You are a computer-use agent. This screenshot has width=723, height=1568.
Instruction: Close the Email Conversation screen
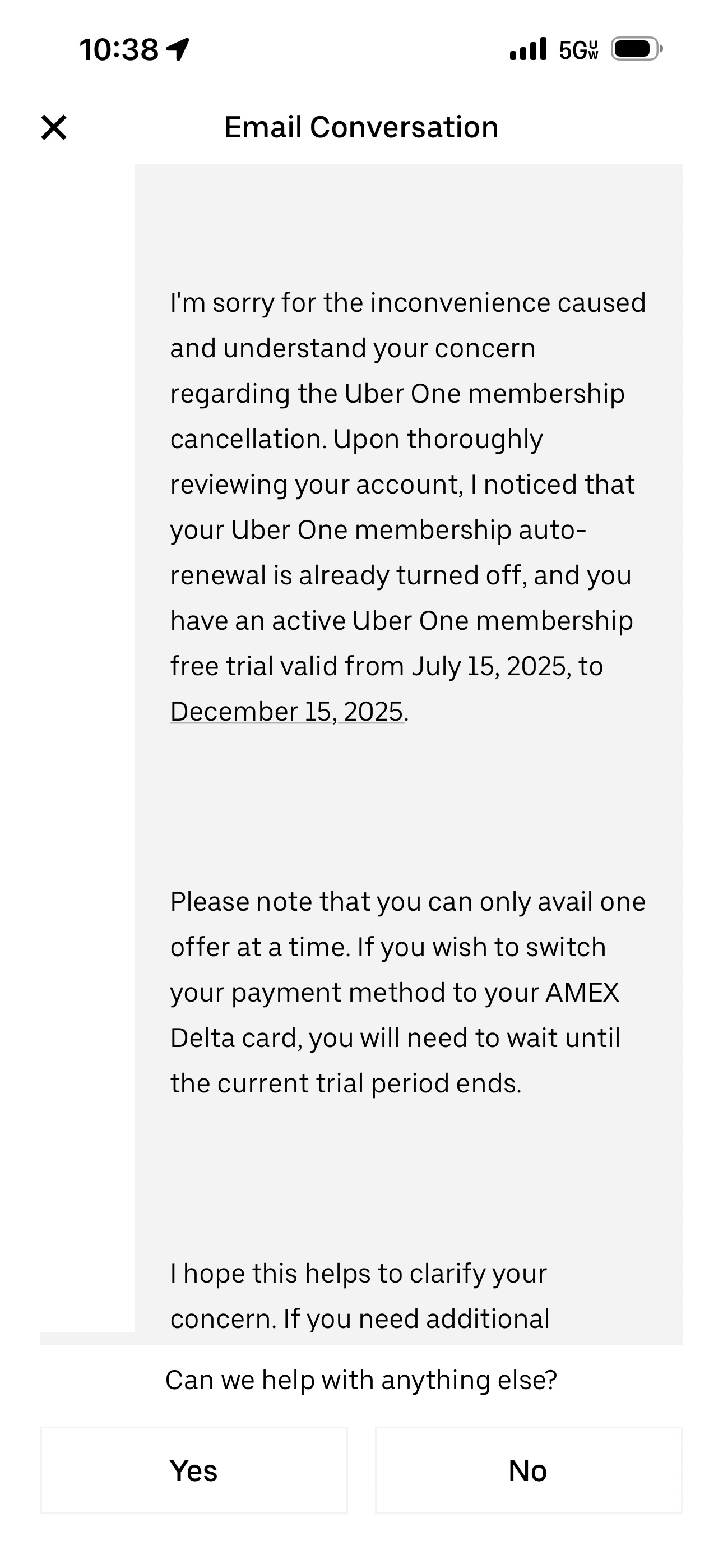tap(54, 128)
